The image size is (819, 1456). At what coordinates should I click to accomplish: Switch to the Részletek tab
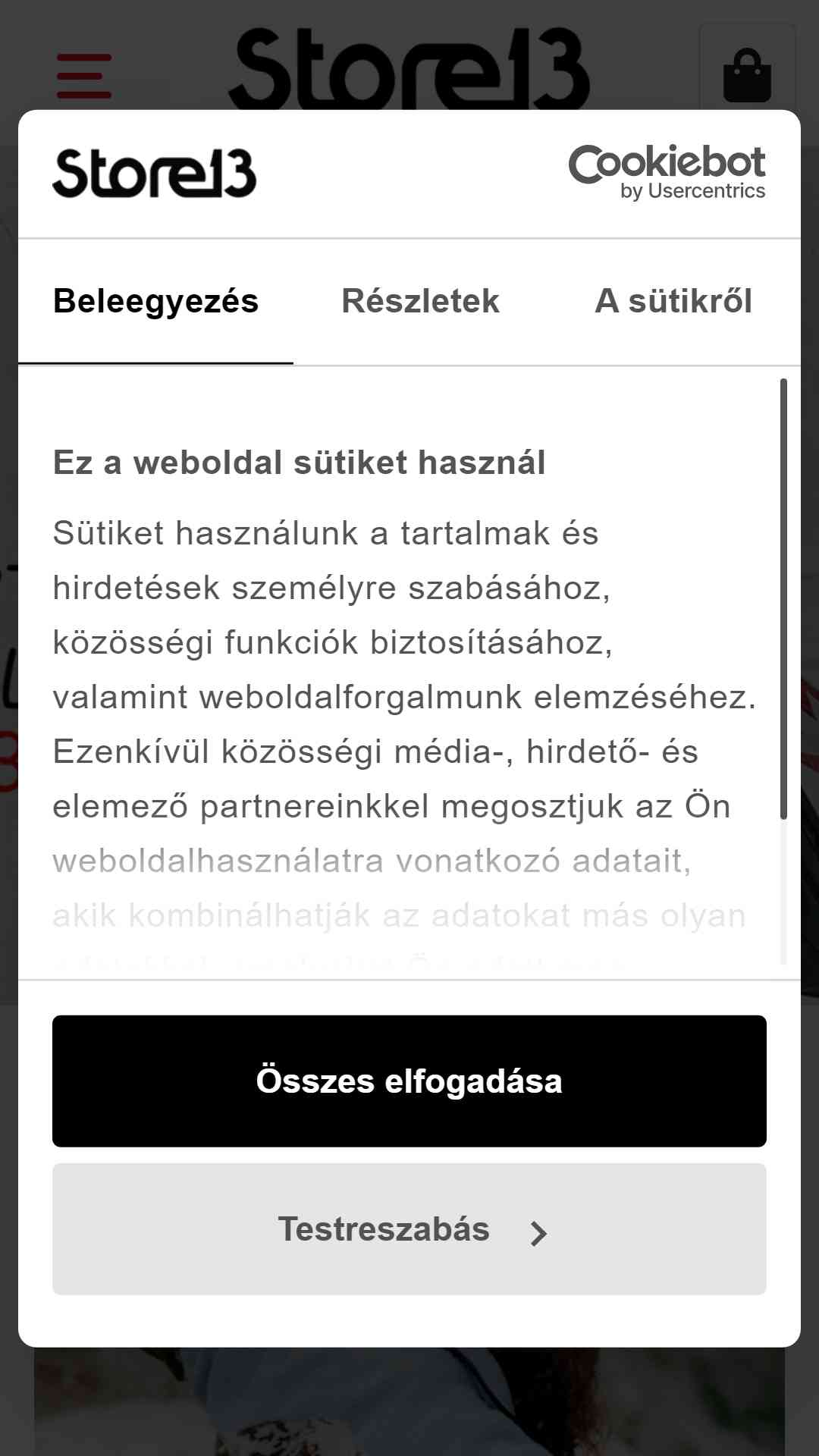(x=420, y=302)
